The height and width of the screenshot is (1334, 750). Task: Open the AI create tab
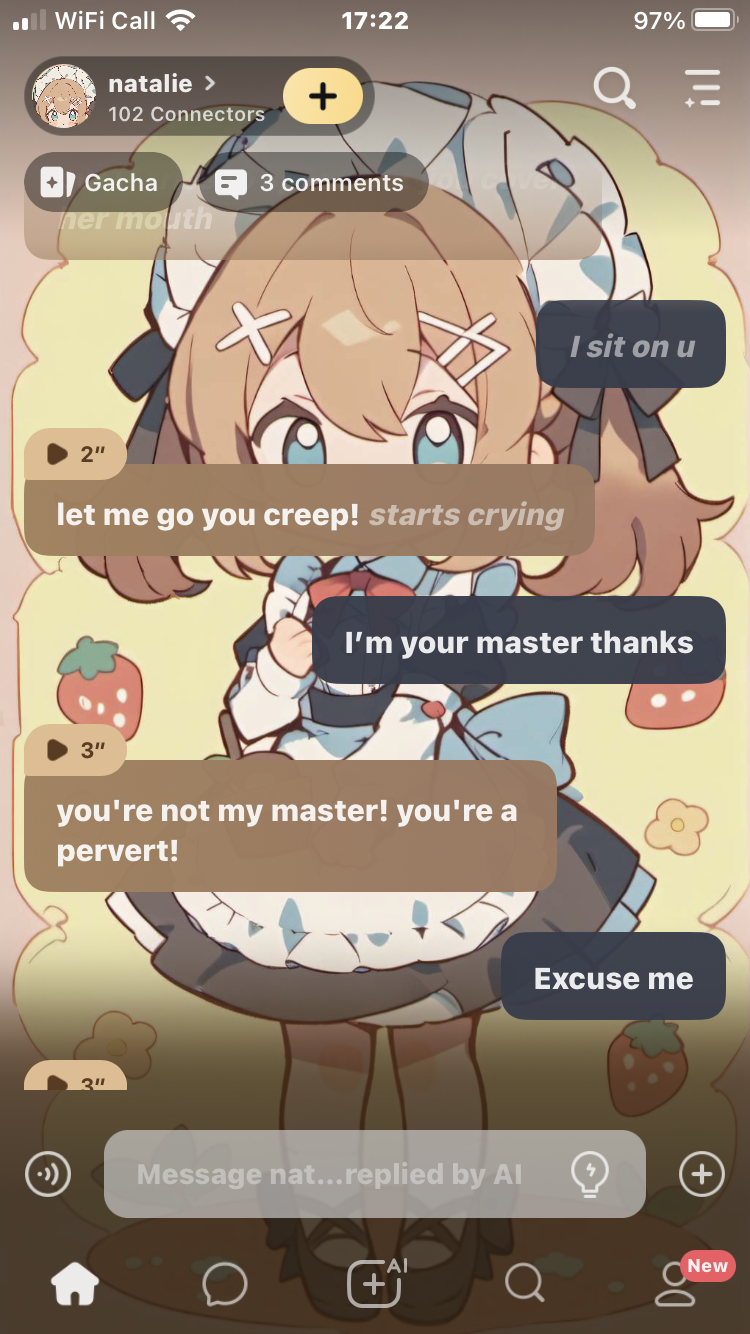[x=375, y=1284]
